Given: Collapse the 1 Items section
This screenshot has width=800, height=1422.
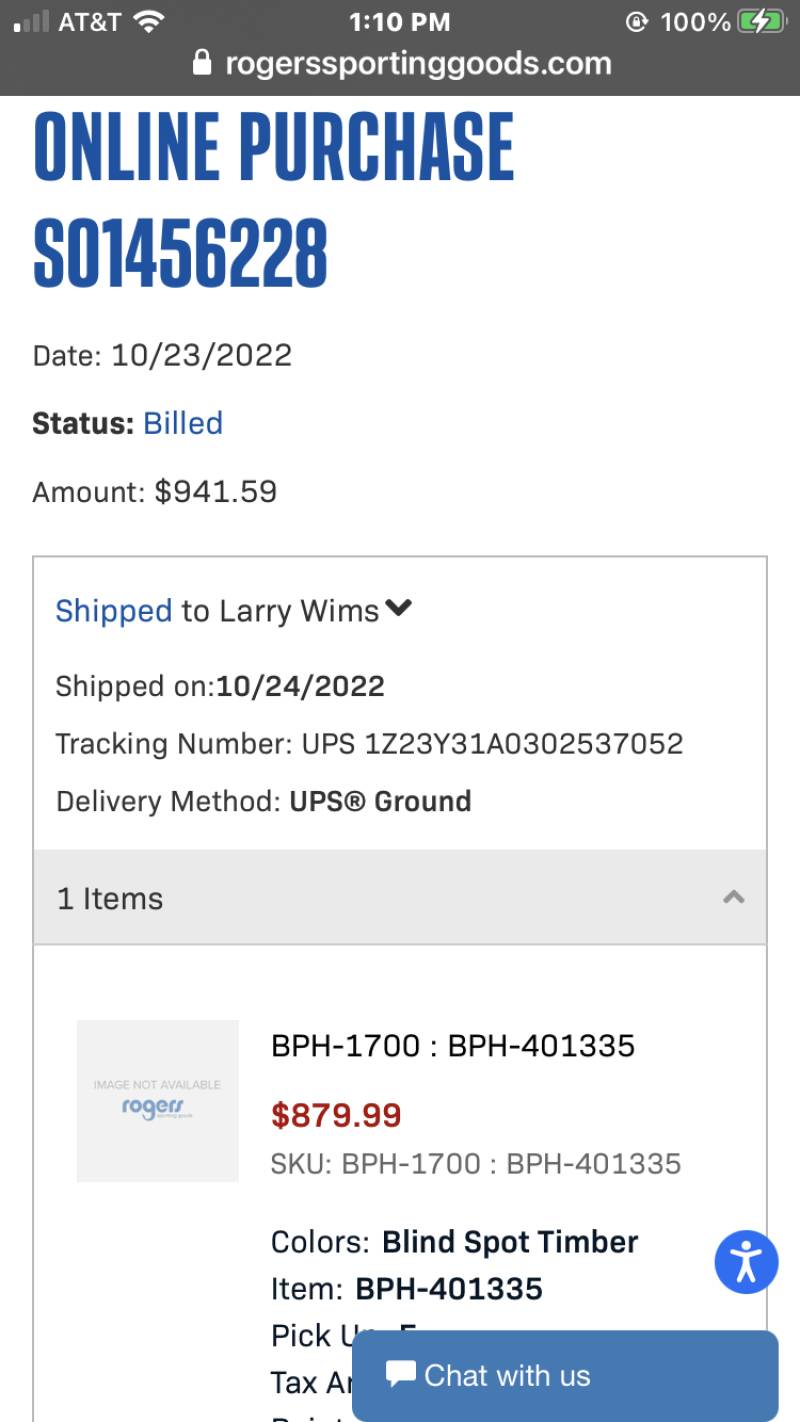Looking at the screenshot, I should tap(400, 898).
